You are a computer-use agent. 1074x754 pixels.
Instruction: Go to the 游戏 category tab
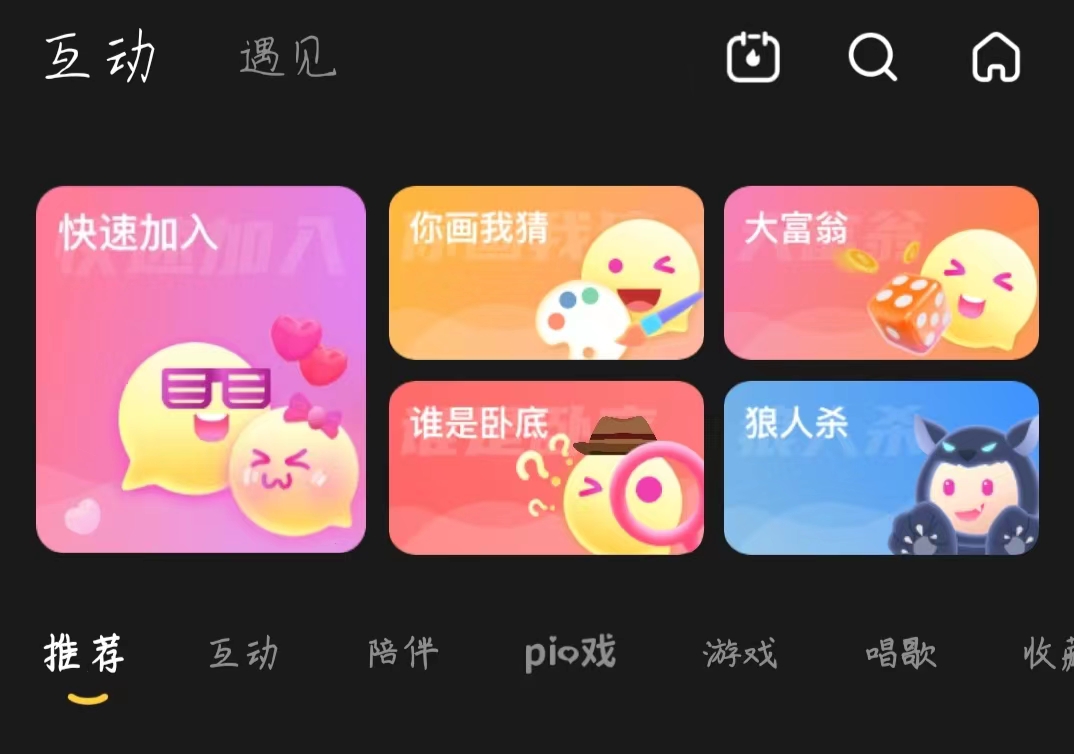tap(740, 655)
